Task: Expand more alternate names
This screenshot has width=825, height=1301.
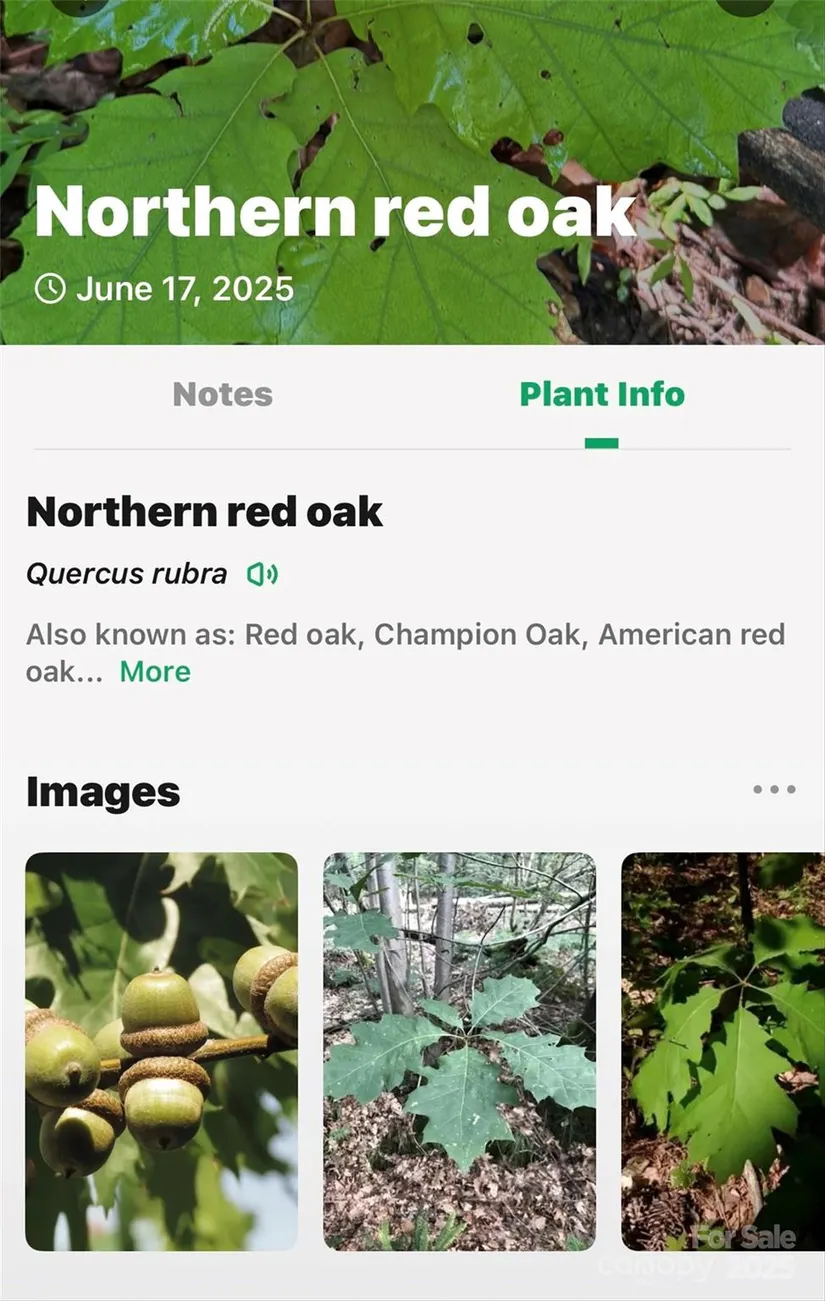Action: pyautogui.click(x=155, y=672)
